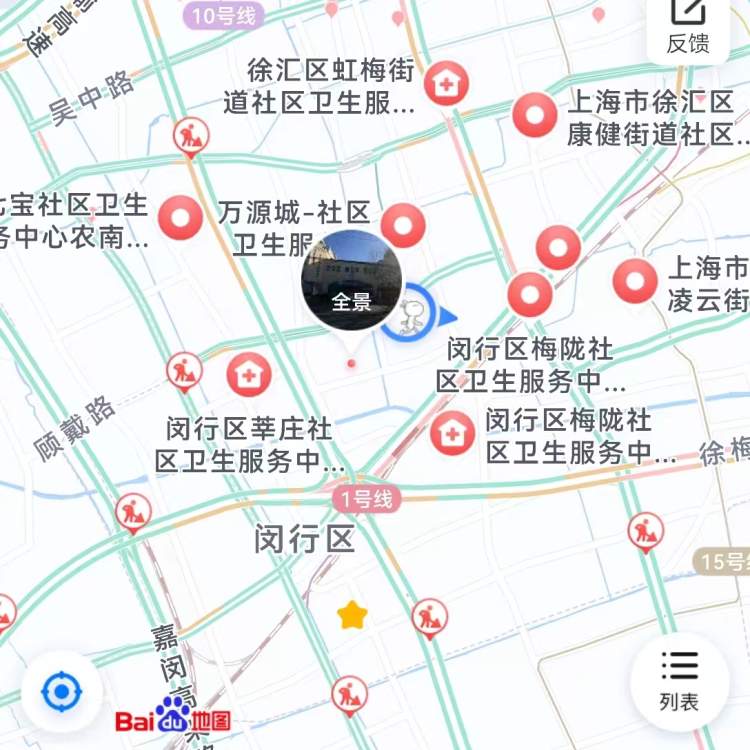Viewport: 750px width, 750px height.
Task: Tap the yellow star favorite marker
Action: 352,615
